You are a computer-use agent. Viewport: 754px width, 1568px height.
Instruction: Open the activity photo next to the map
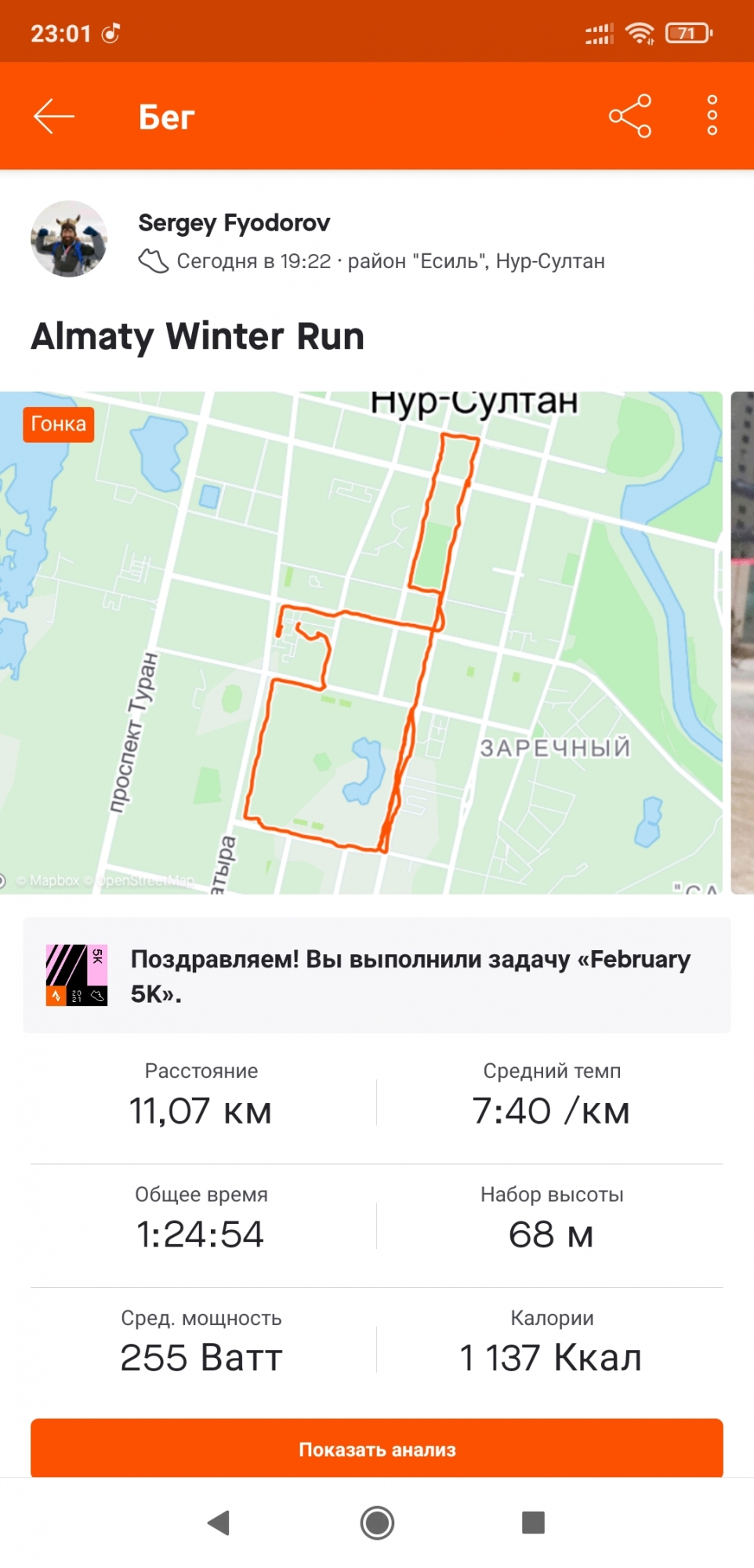(742, 643)
